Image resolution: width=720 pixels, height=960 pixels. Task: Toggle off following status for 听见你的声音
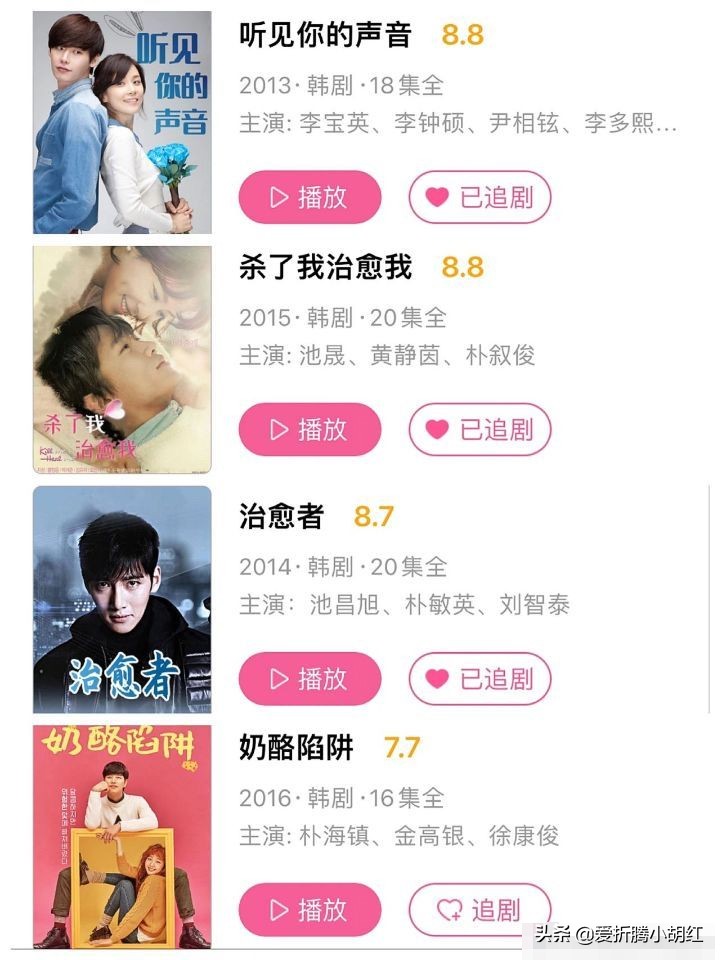pyautogui.click(x=478, y=197)
